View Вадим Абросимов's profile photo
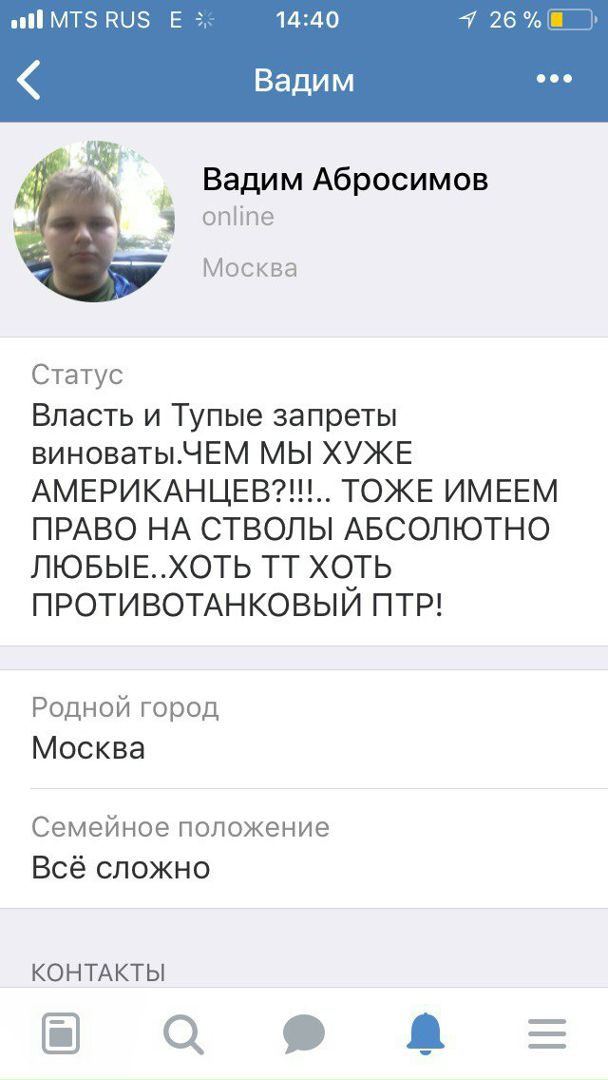 pos(94,221)
